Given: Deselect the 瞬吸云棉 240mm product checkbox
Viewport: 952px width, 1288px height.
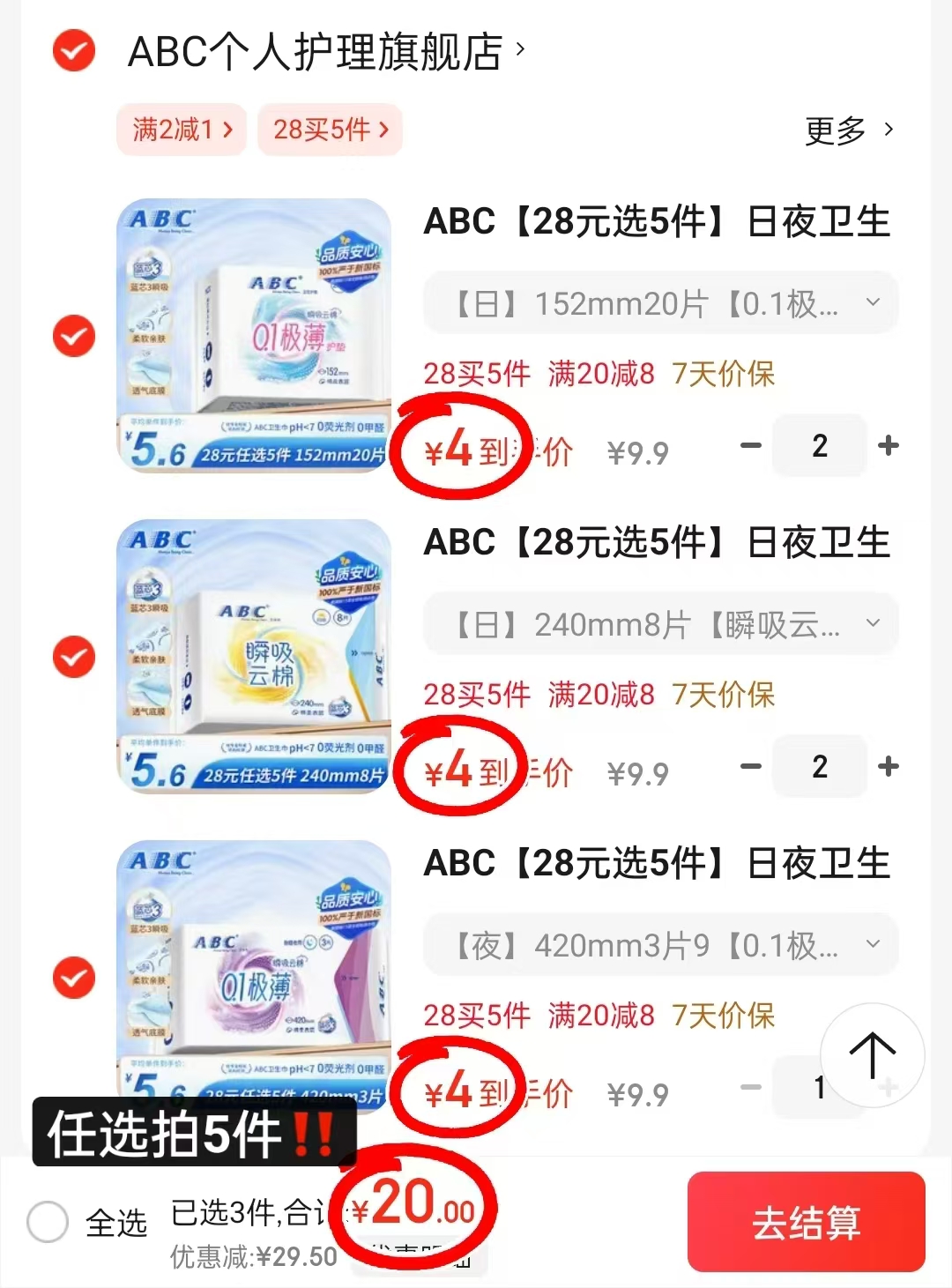Looking at the screenshot, I should point(73,657).
